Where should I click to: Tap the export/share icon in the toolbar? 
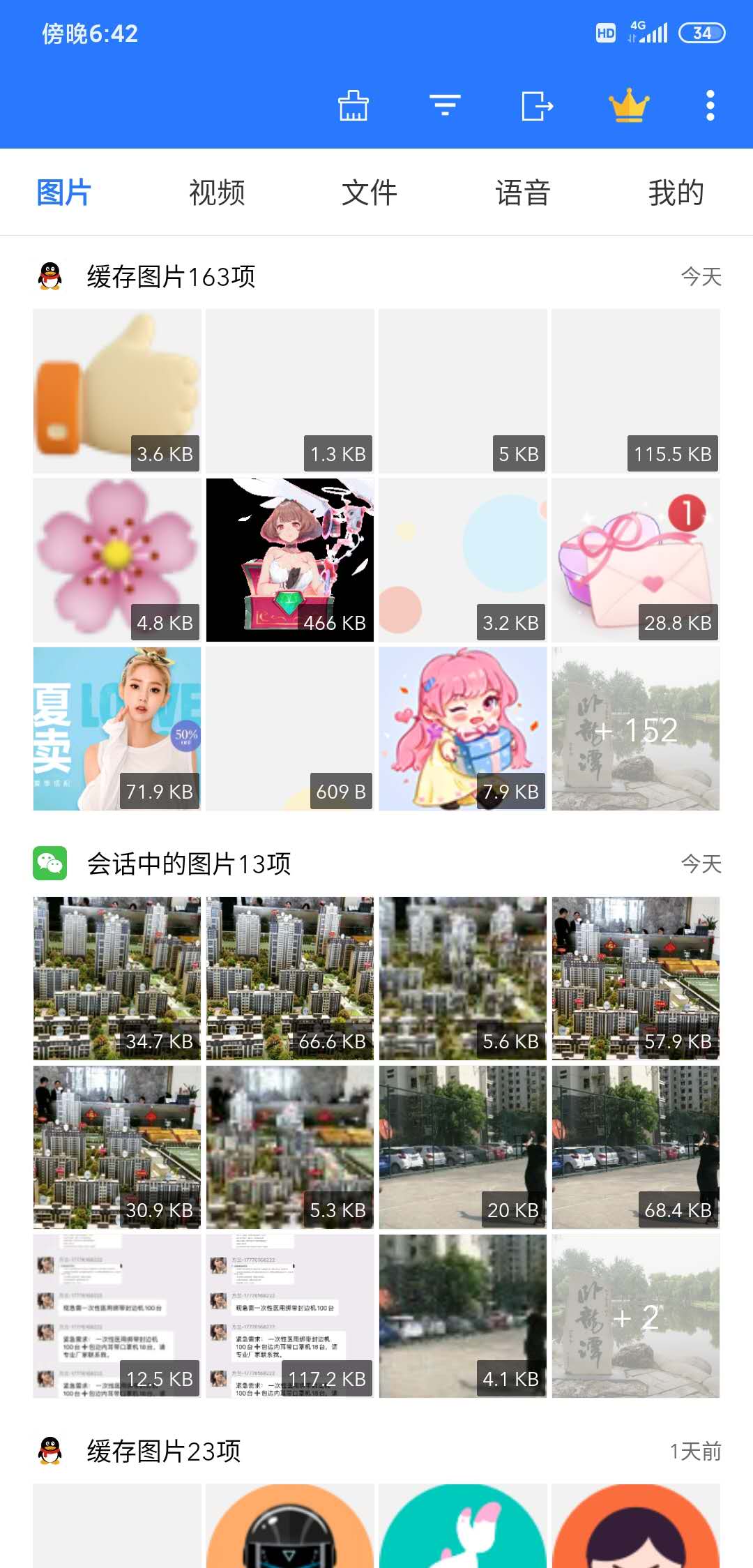(537, 106)
